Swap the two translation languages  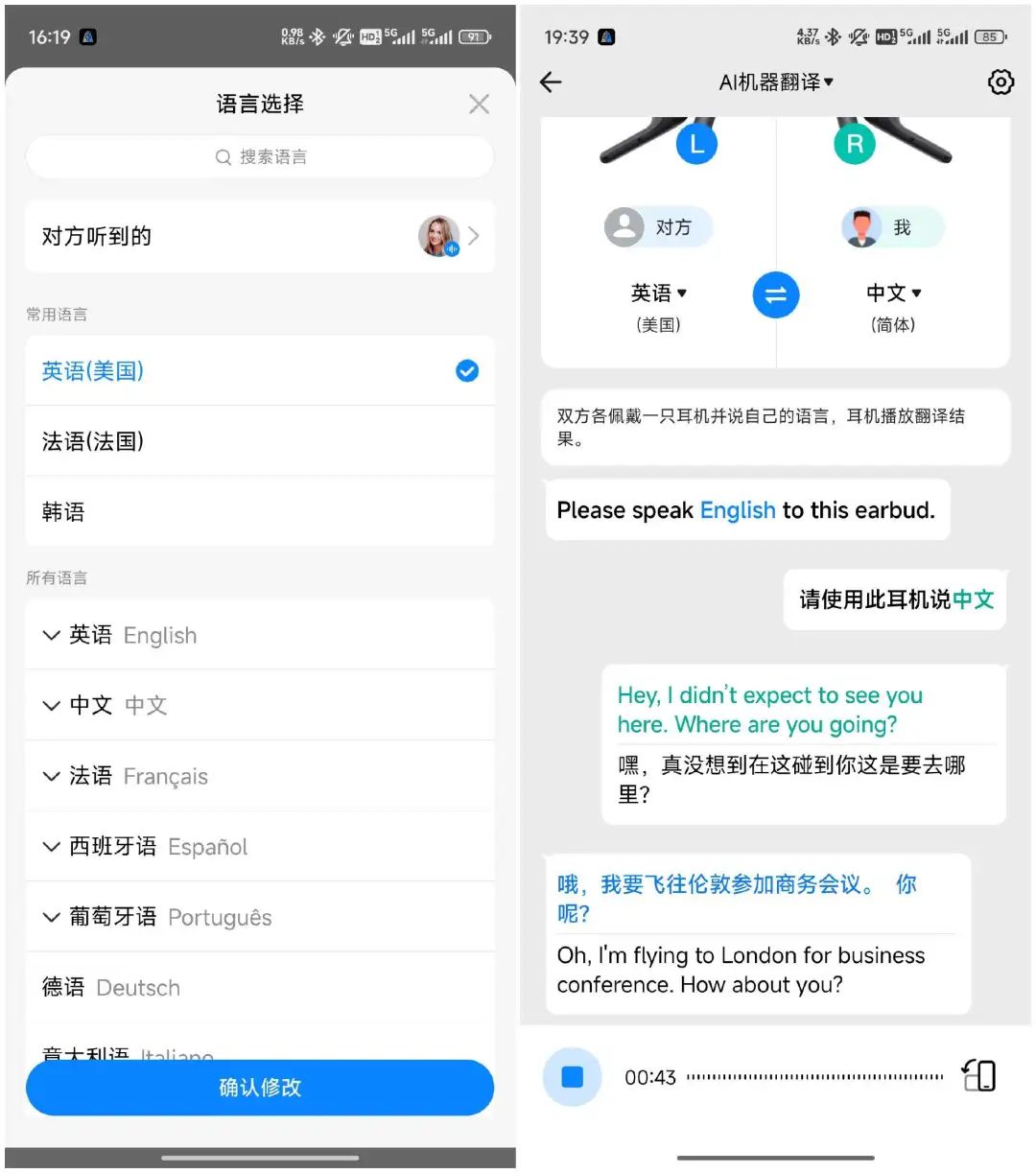click(776, 294)
